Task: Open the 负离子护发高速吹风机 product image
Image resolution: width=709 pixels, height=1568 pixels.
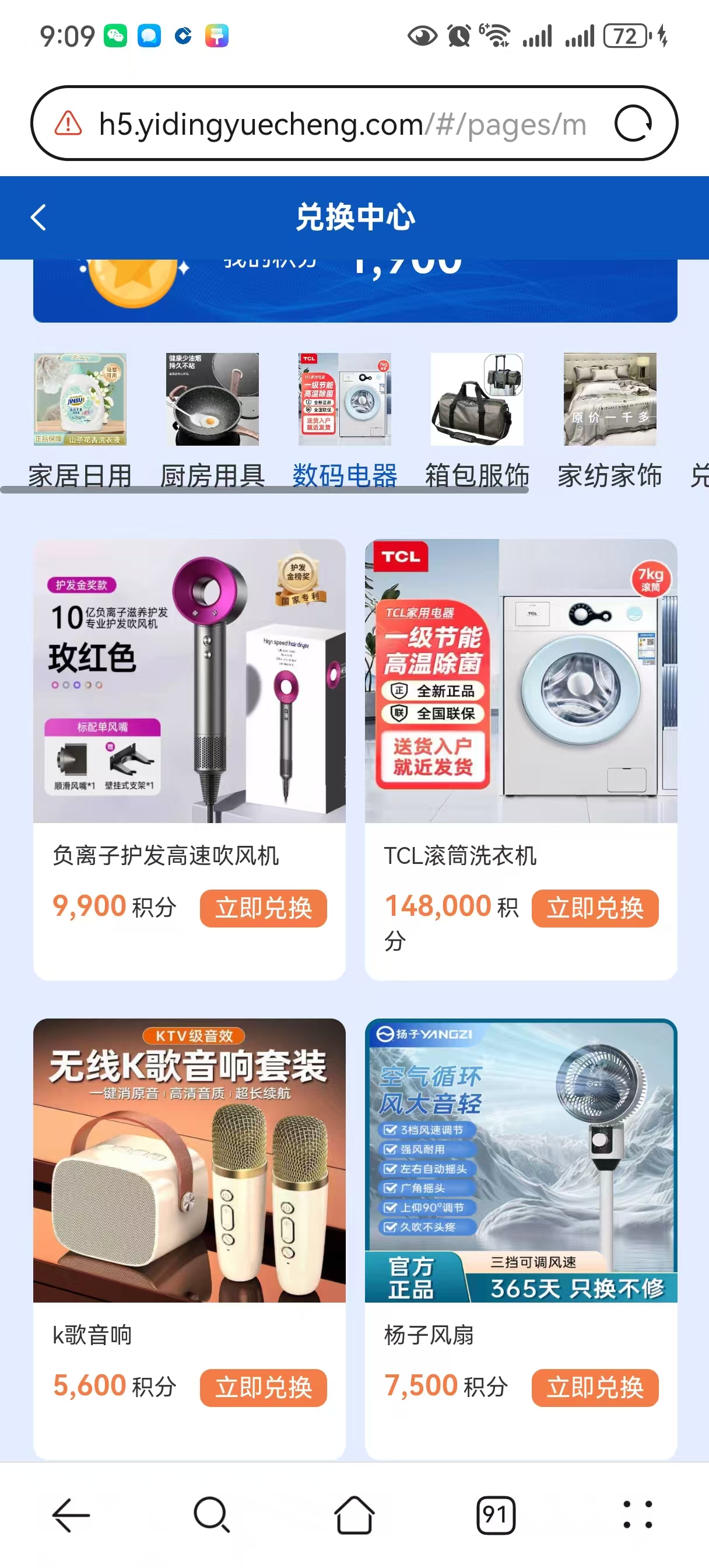Action: pos(189,681)
